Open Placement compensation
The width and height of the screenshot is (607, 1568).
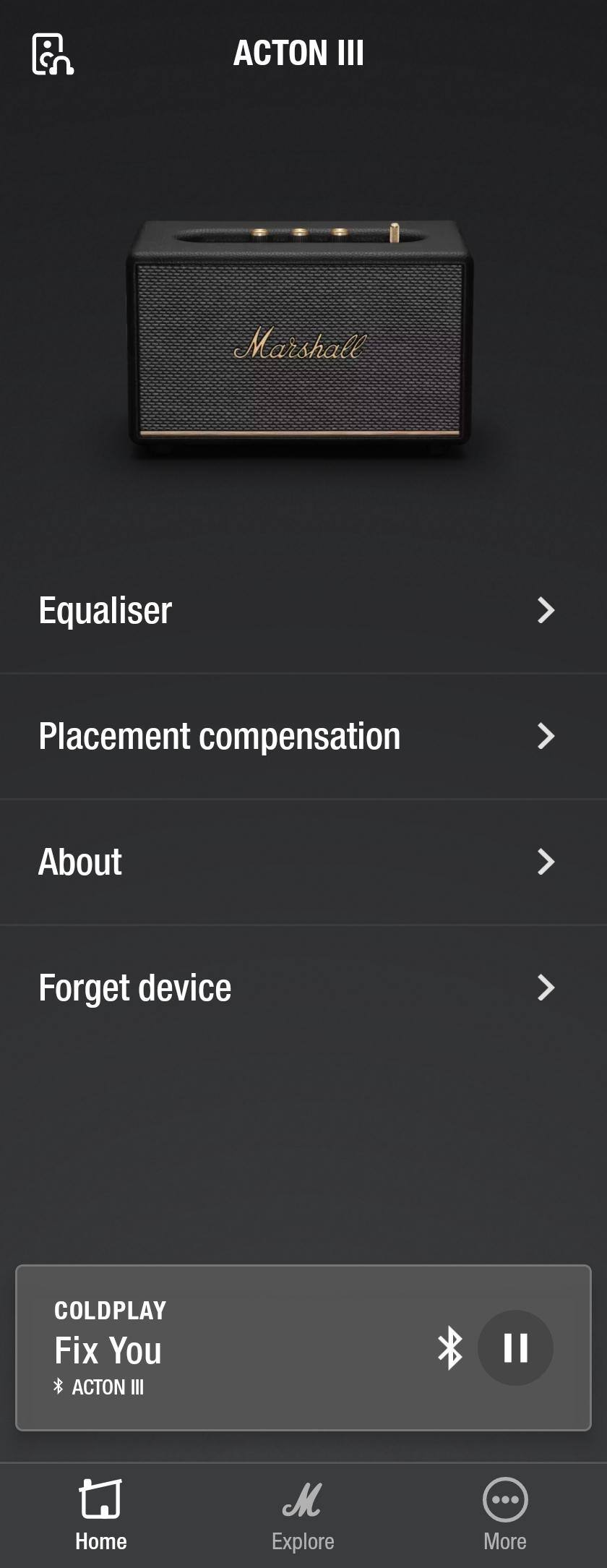coord(303,737)
